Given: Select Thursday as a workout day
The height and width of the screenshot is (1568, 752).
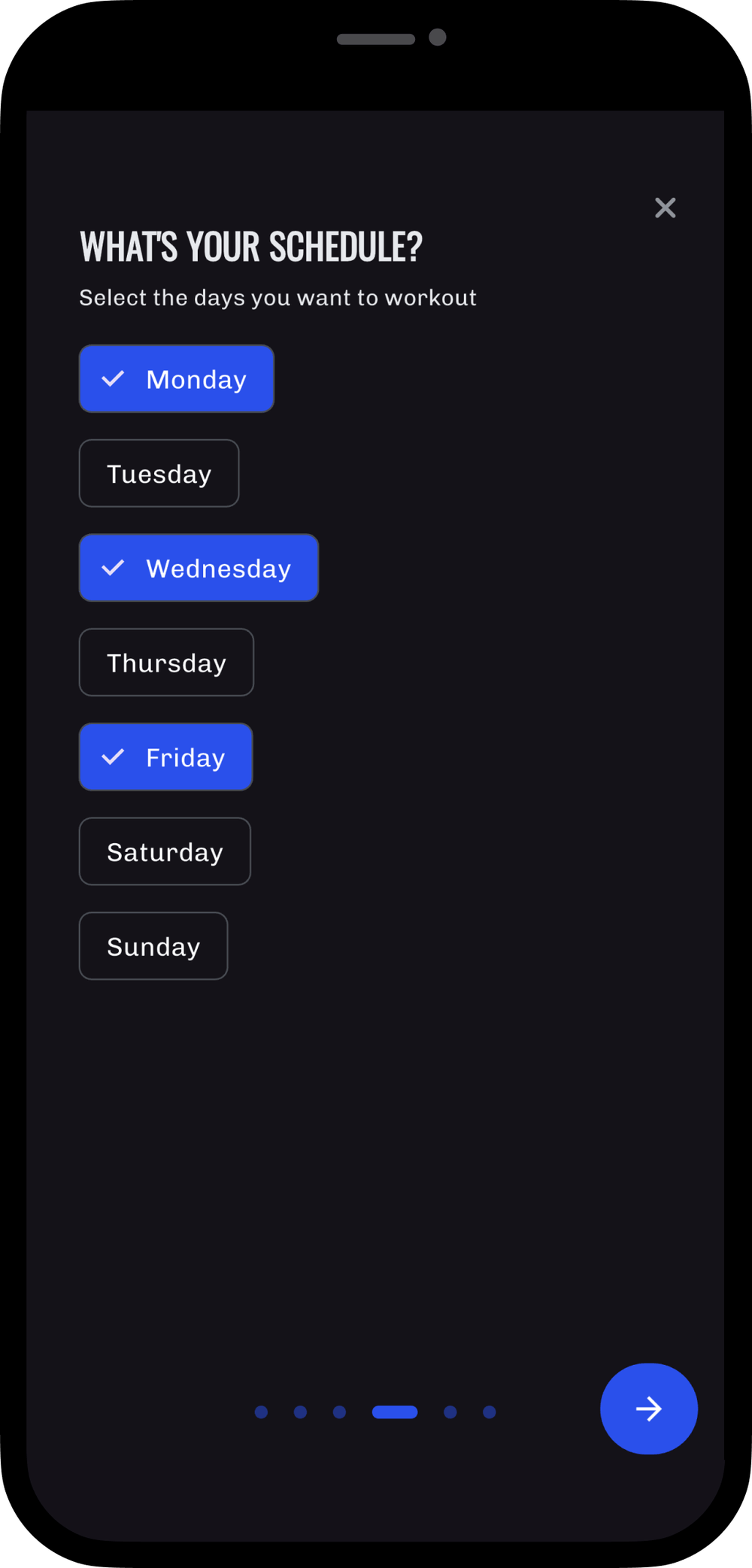Looking at the screenshot, I should point(166,663).
